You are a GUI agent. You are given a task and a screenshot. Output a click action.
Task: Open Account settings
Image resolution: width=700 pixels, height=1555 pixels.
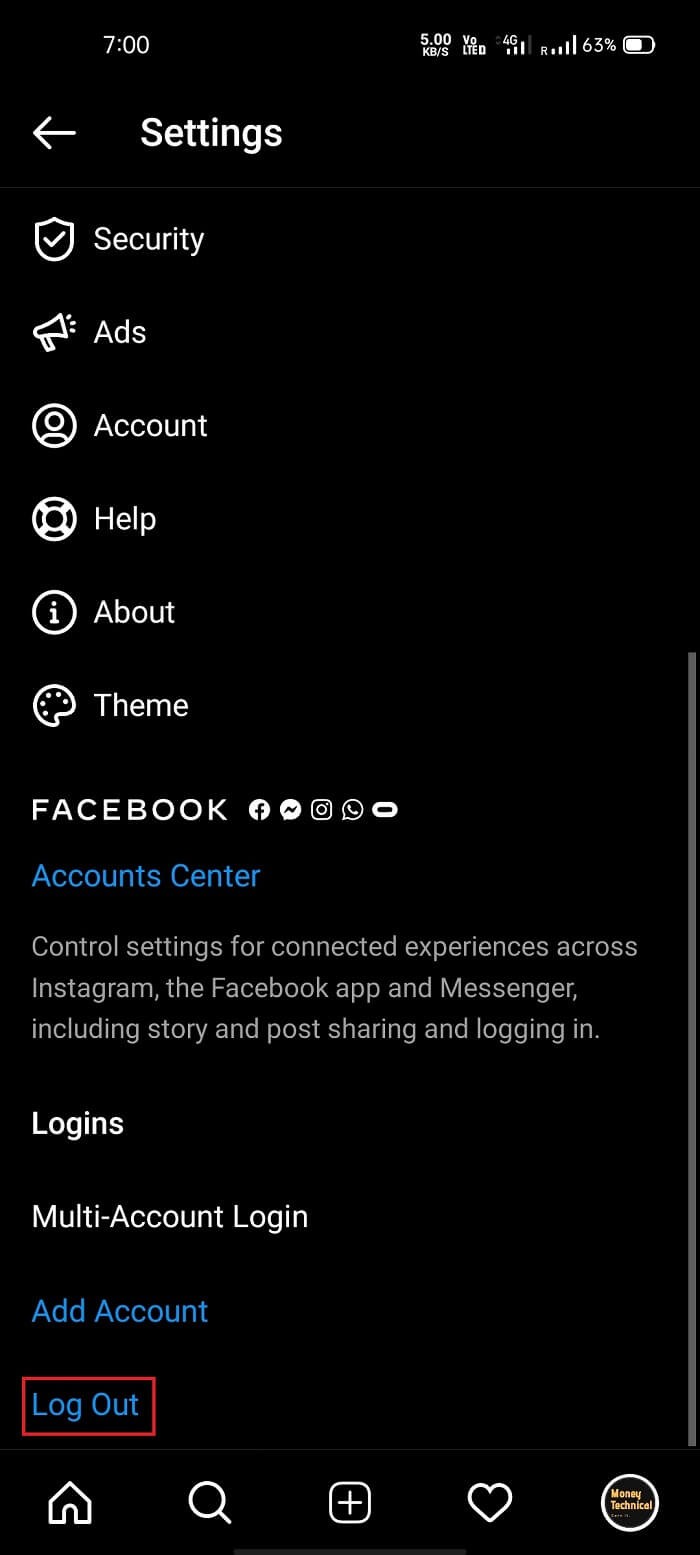[x=150, y=426]
